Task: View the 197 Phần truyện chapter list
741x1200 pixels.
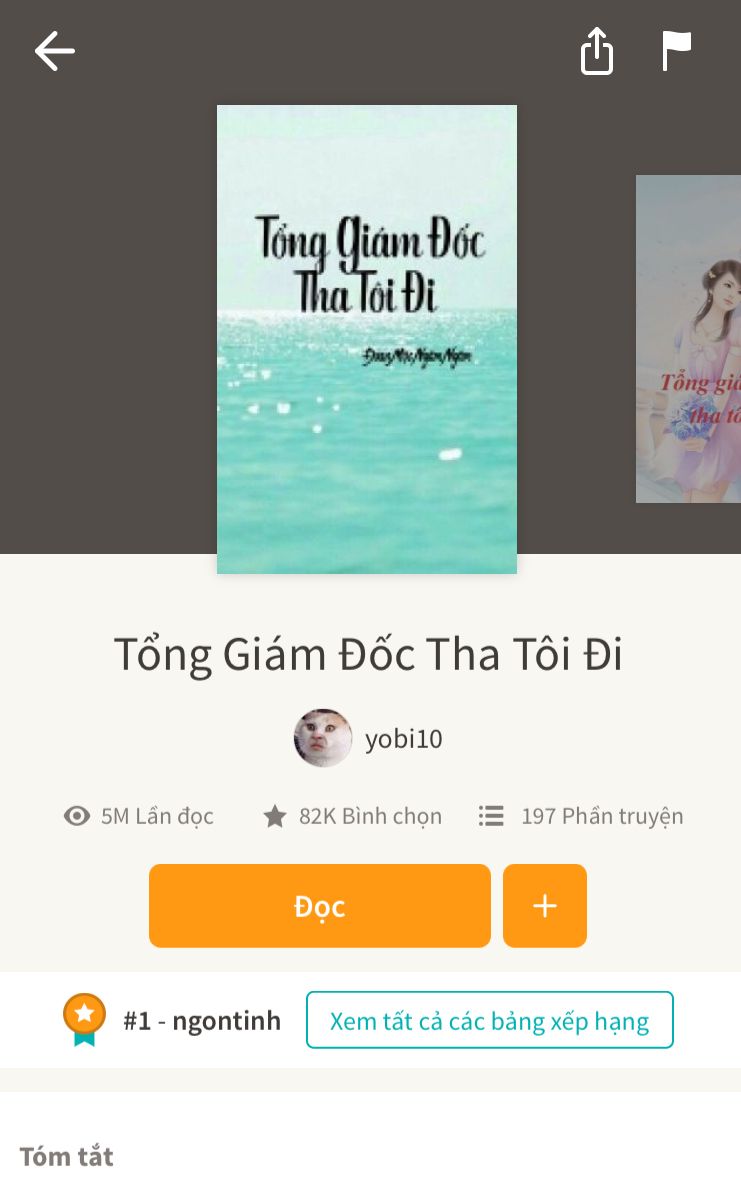Action: pyautogui.click(x=583, y=816)
